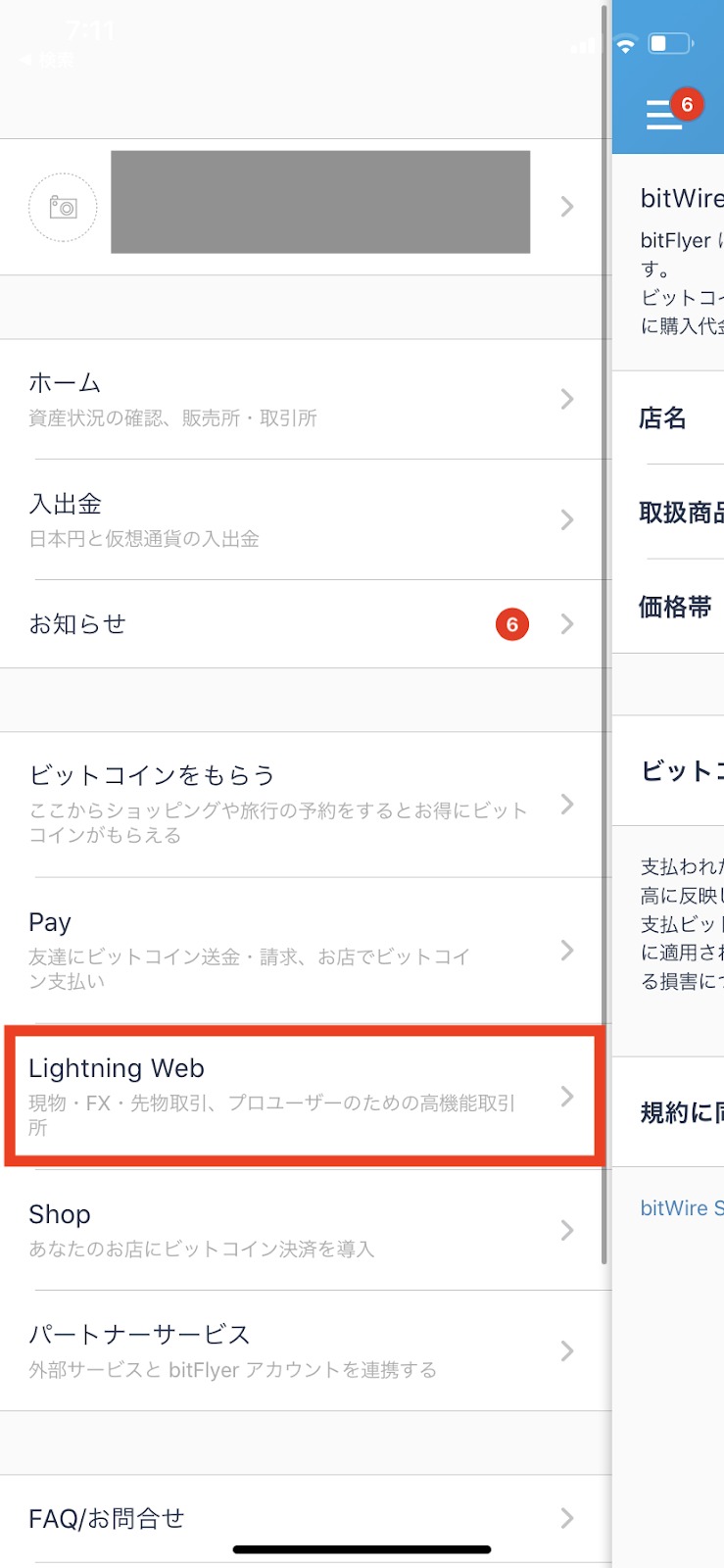Open Lightning Web
The image size is (724, 1568).
[x=304, y=1097]
